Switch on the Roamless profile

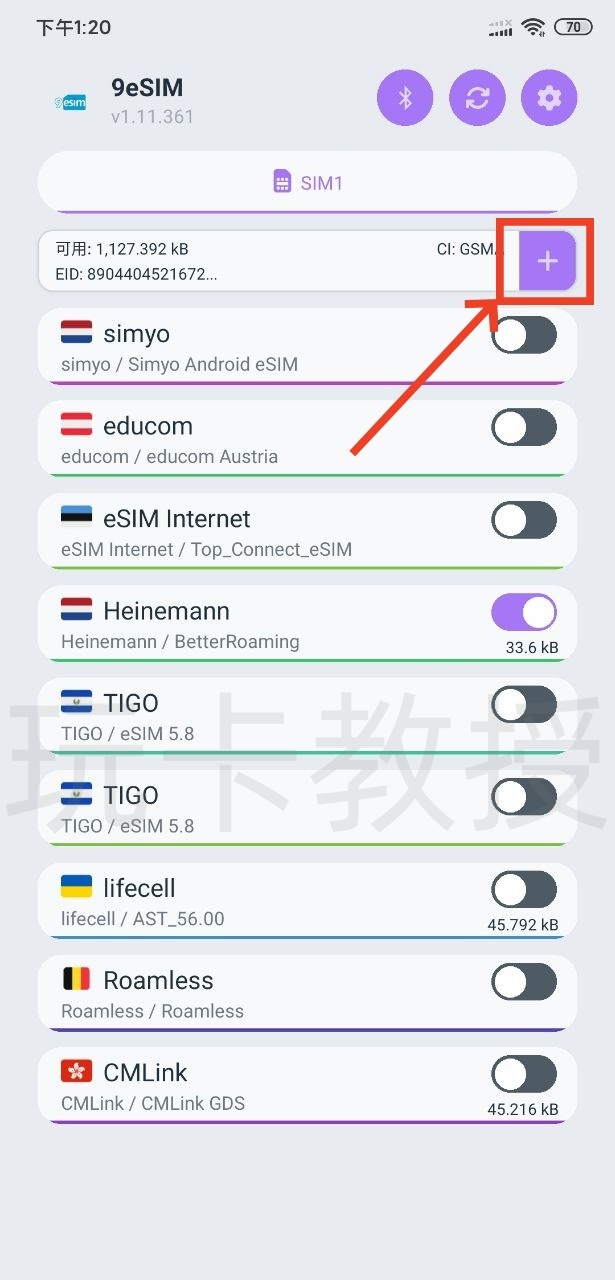tap(523, 981)
